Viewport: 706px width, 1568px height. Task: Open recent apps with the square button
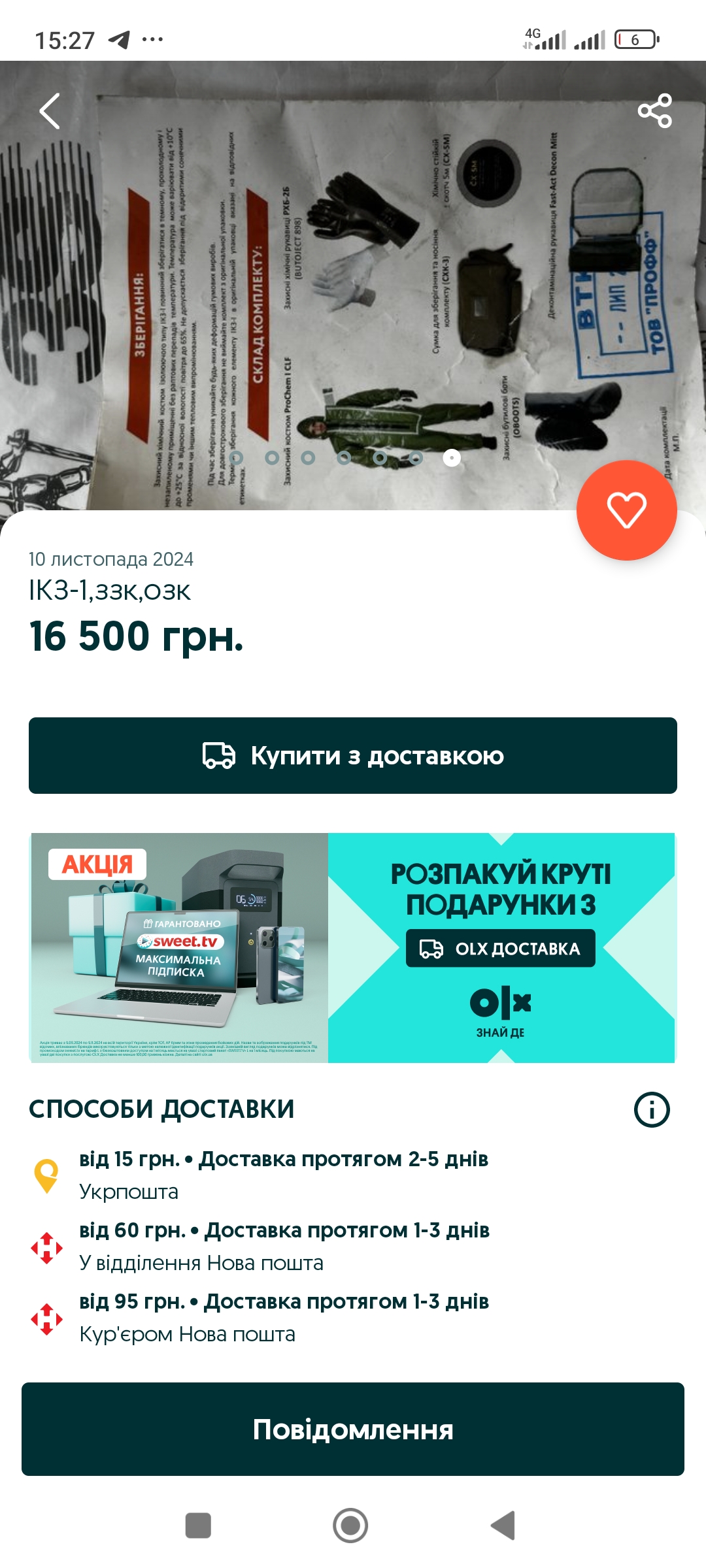point(198,1526)
